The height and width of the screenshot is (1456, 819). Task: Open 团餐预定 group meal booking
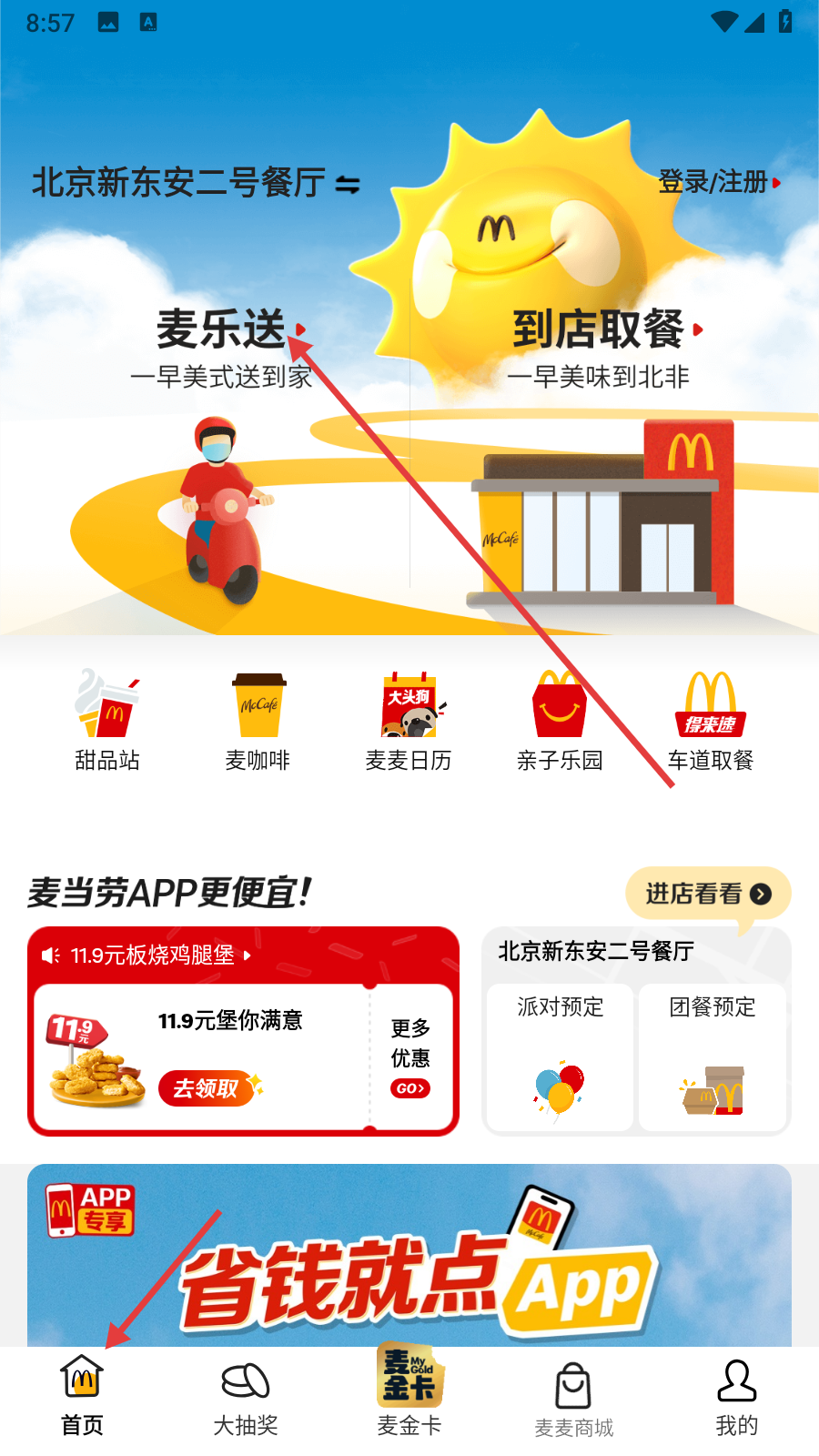(x=713, y=1056)
